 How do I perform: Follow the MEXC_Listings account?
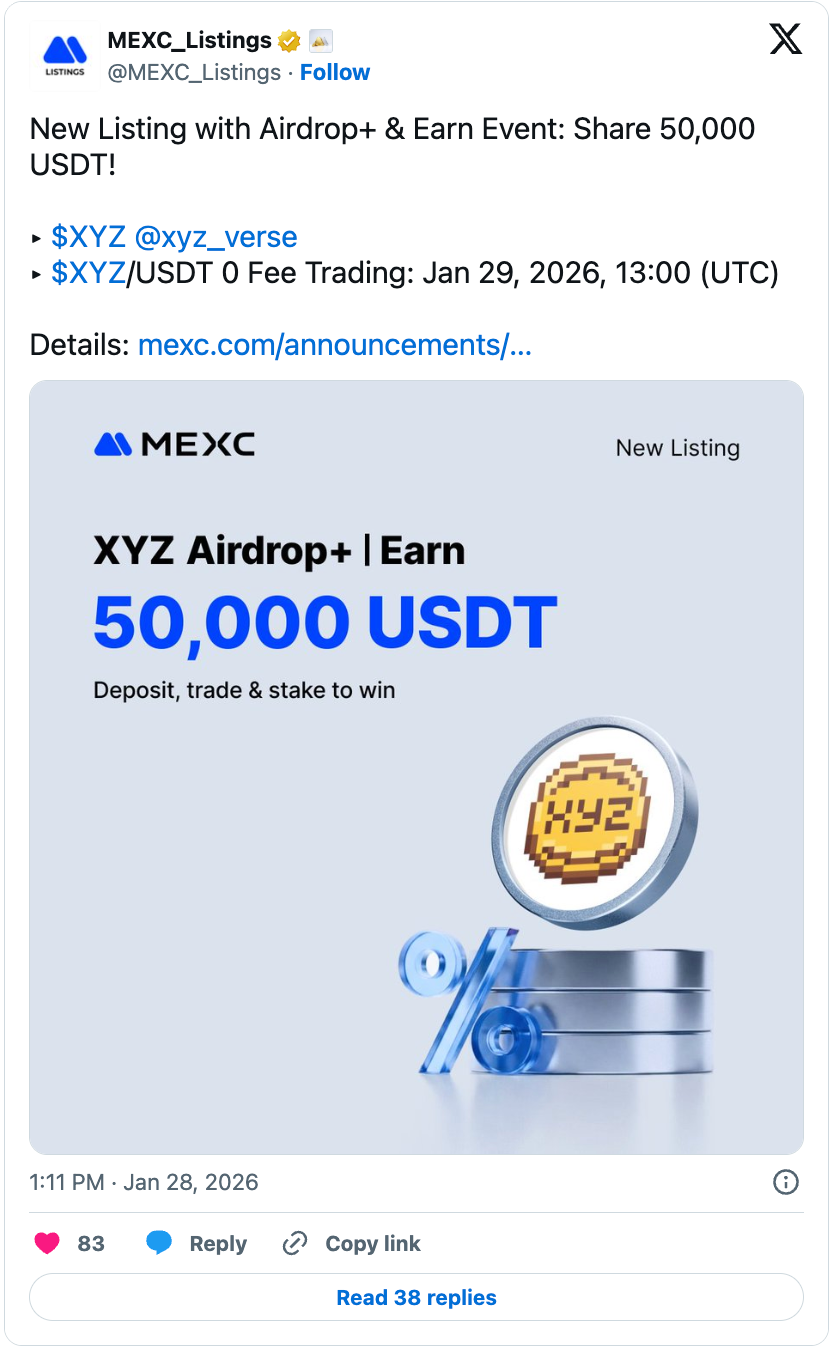pyautogui.click(x=335, y=72)
